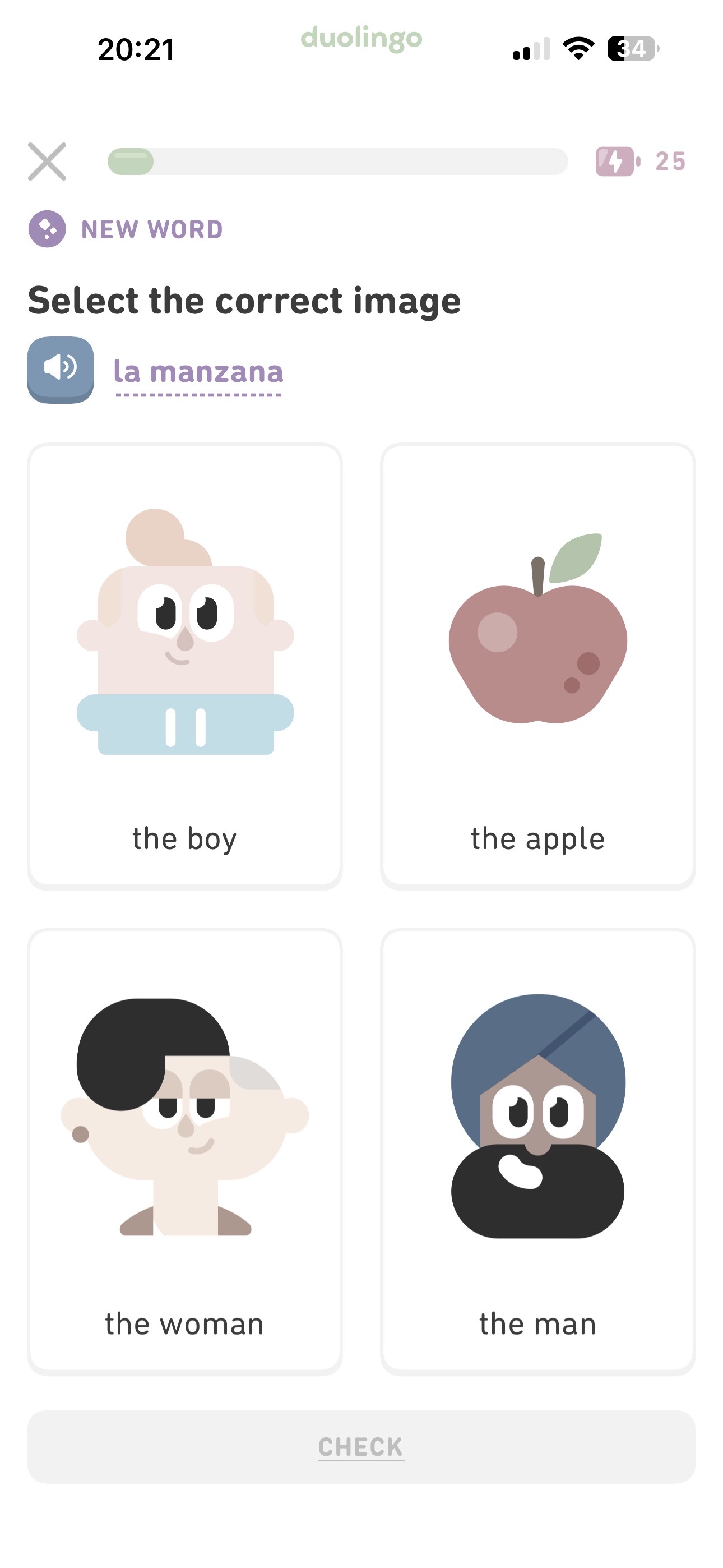Tap the word la manzana for hint

pyautogui.click(x=198, y=372)
